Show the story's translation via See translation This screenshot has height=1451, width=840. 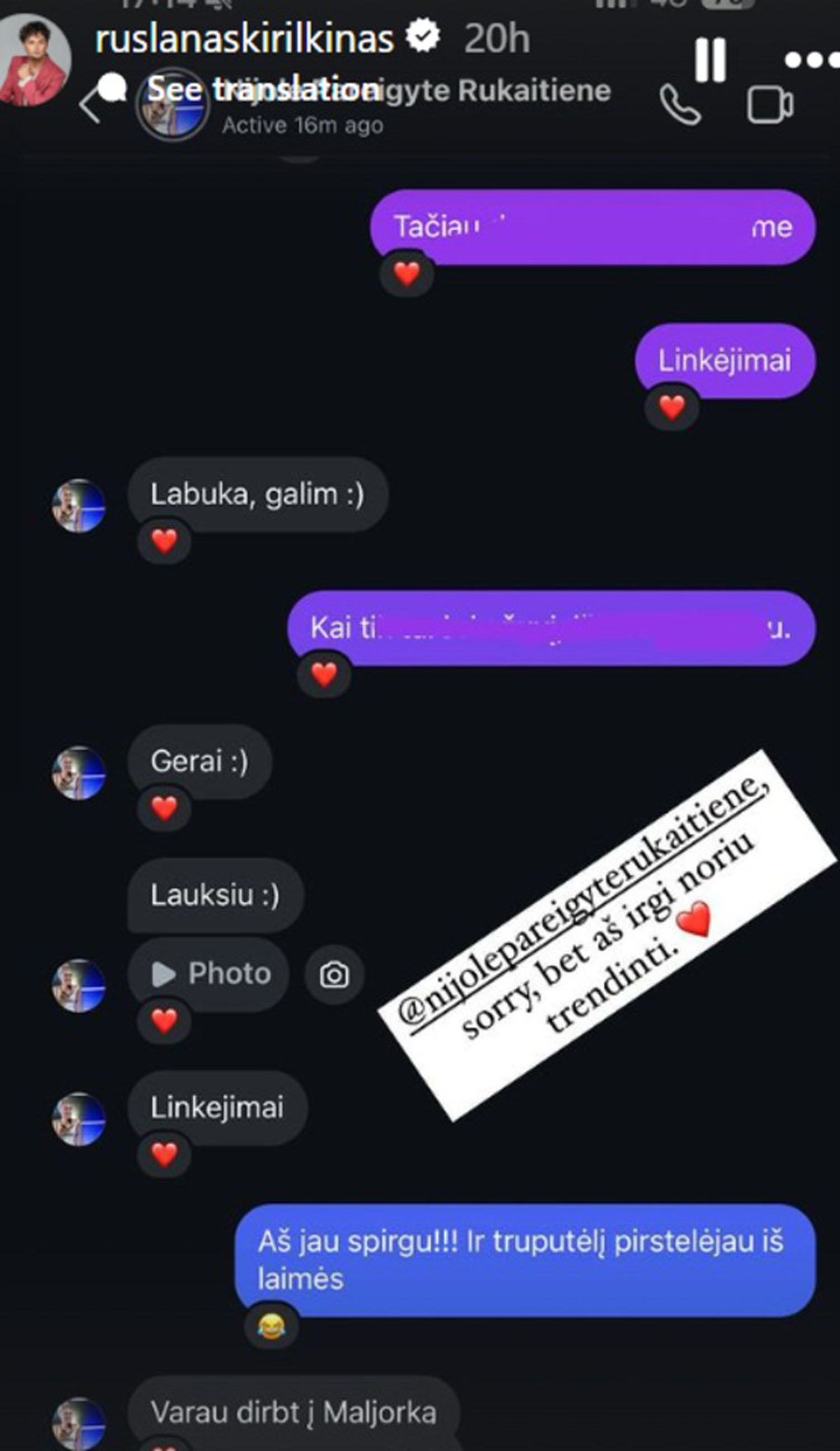point(263,89)
